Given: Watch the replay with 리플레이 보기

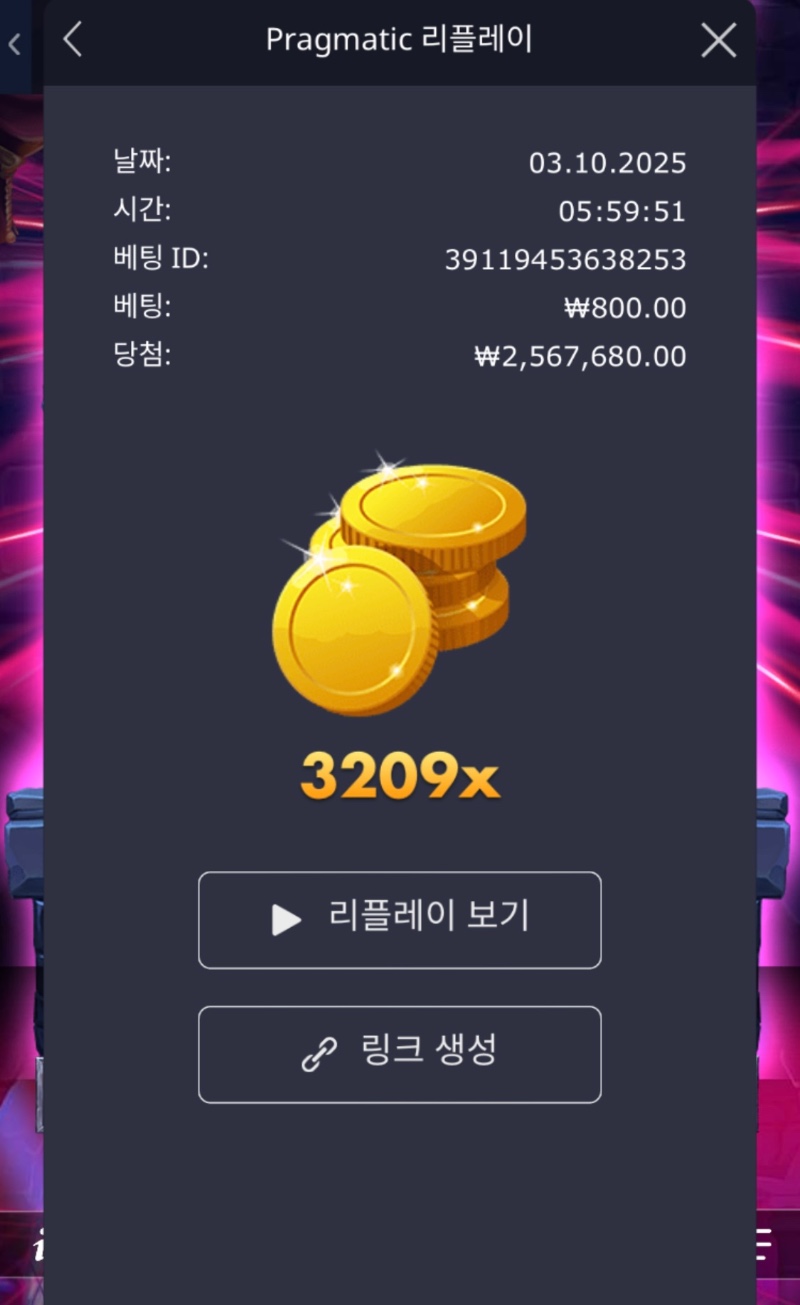Looking at the screenshot, I should (400, 920).
